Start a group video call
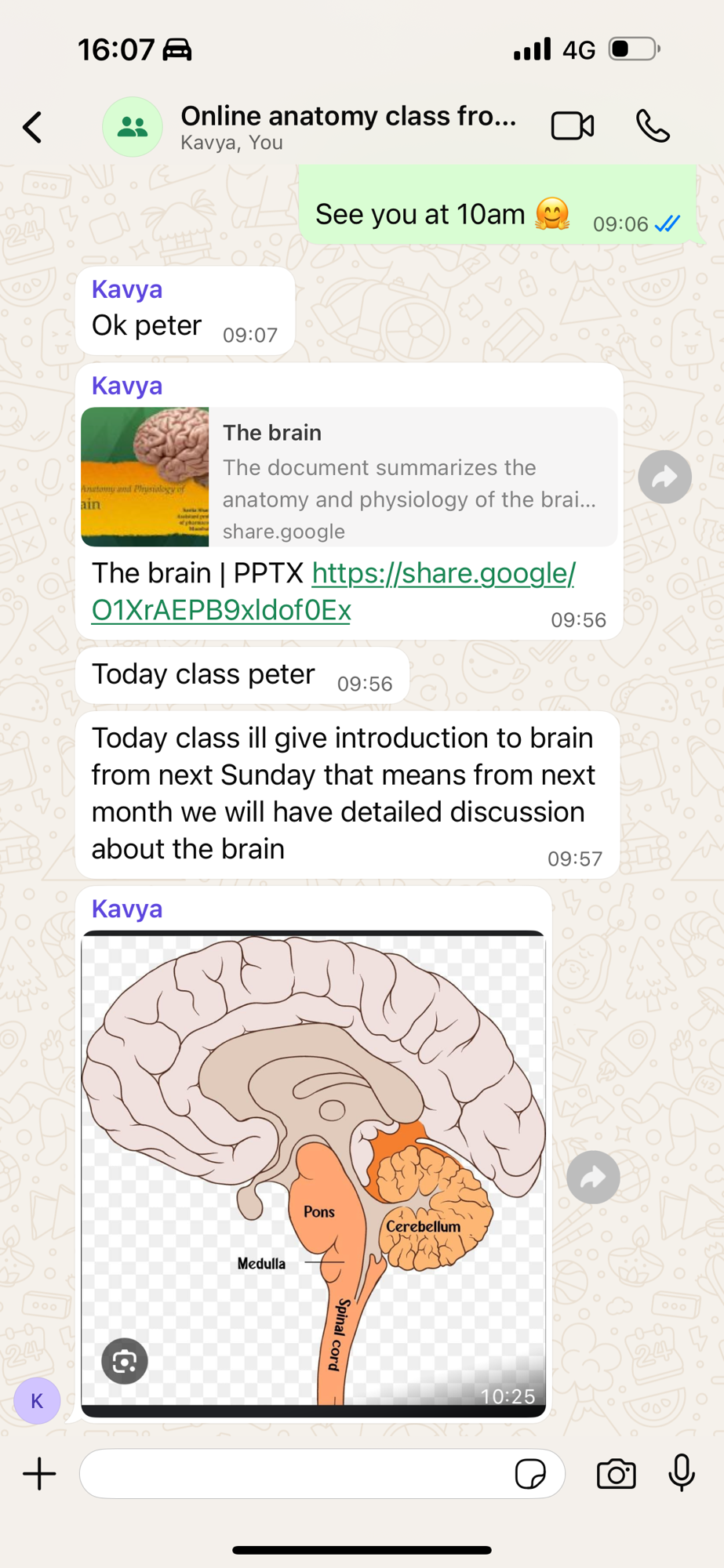 572,126
